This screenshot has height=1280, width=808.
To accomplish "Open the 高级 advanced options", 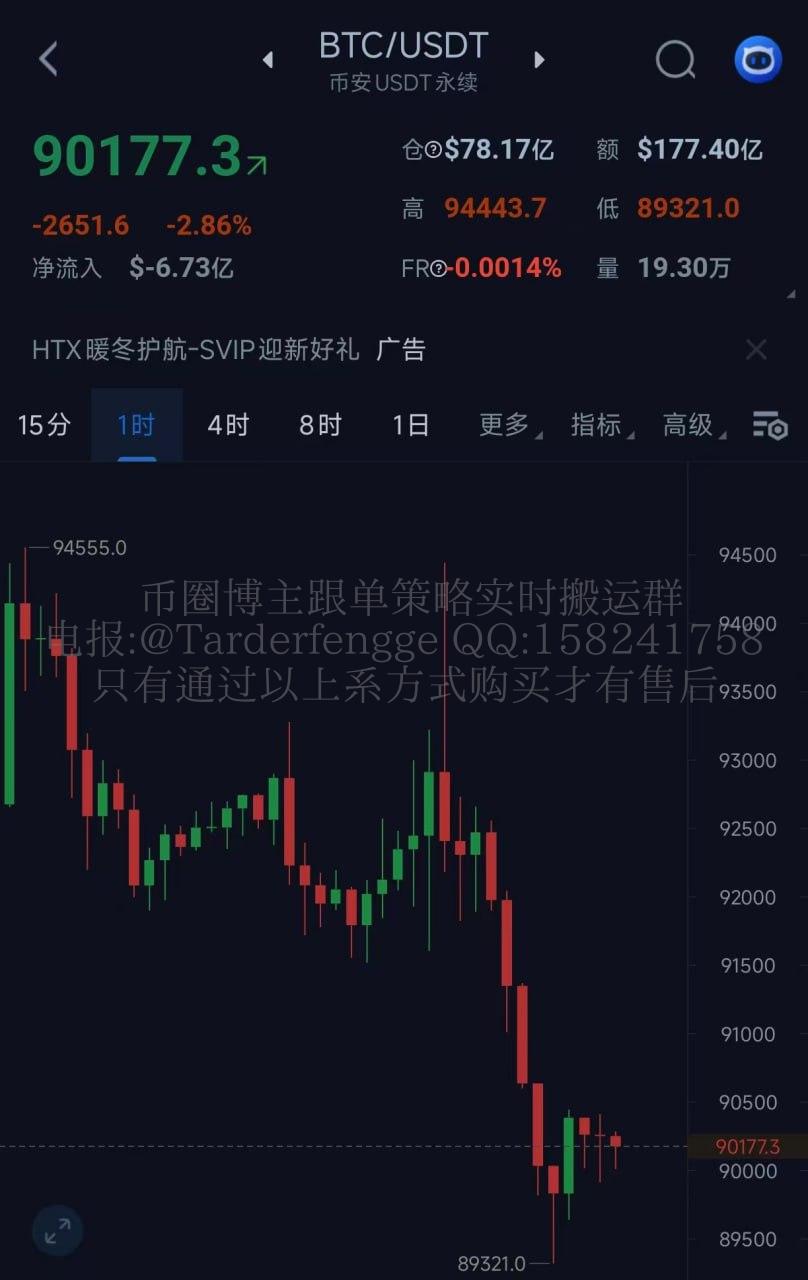I will [x=691, y=425].
